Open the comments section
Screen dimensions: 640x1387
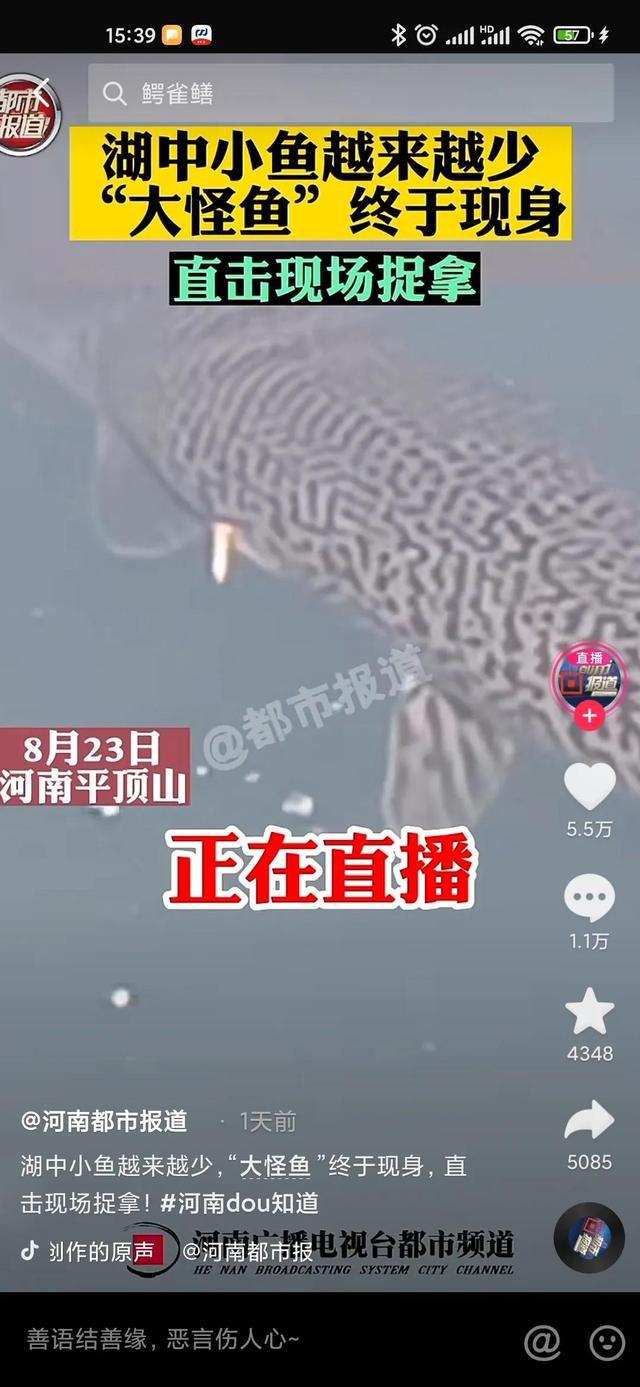click(x=589, y=898)
